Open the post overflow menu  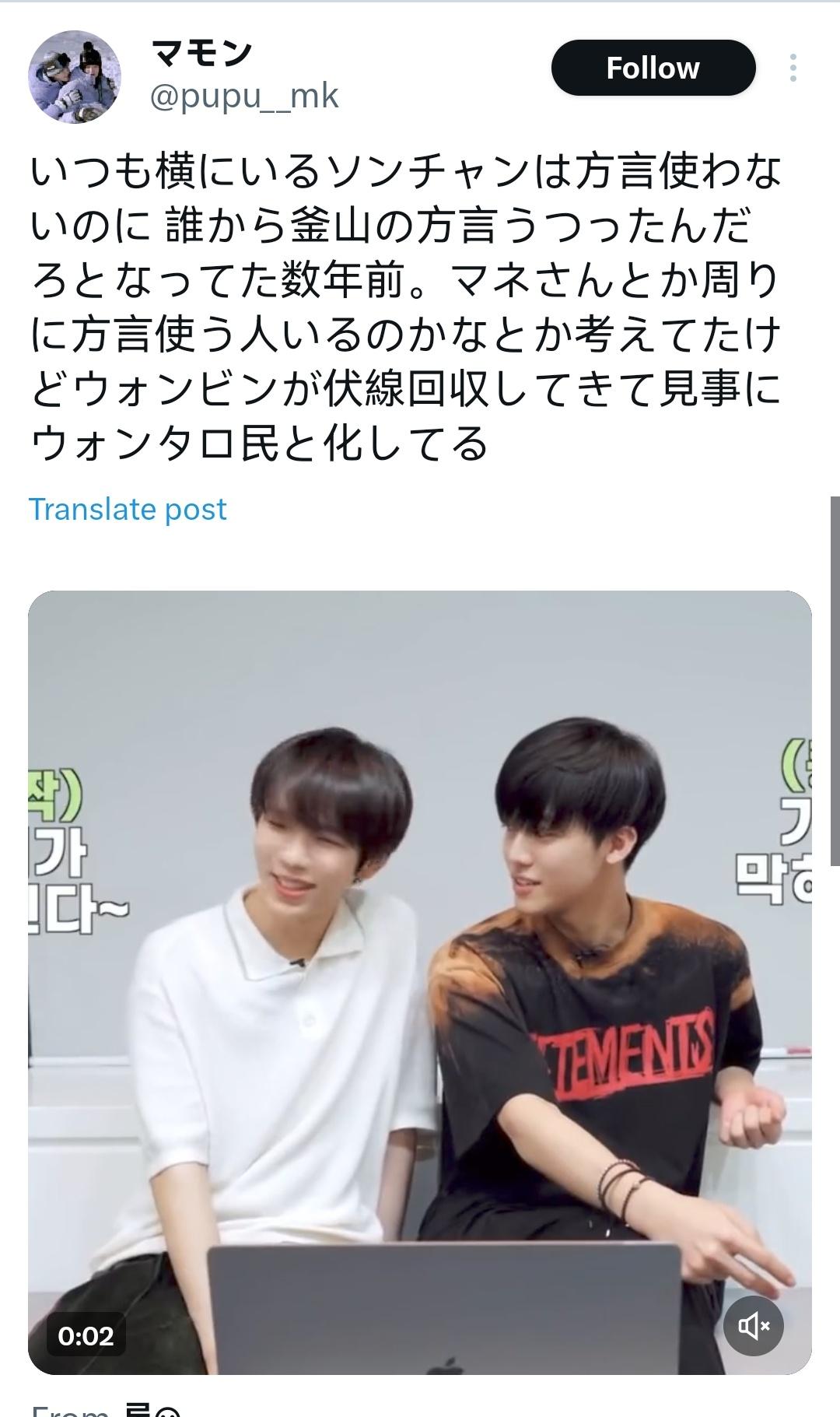(x=793, y=68)
